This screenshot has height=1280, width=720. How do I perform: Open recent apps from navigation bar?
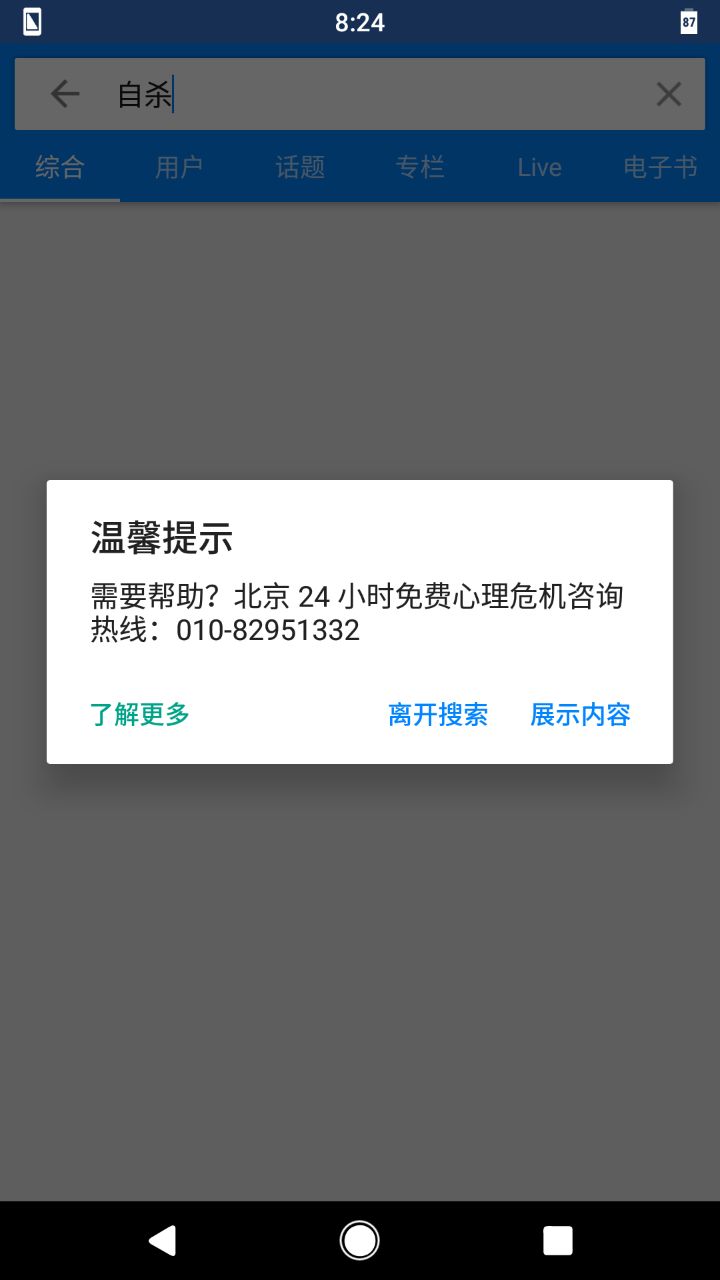[x=557, y=1240]
